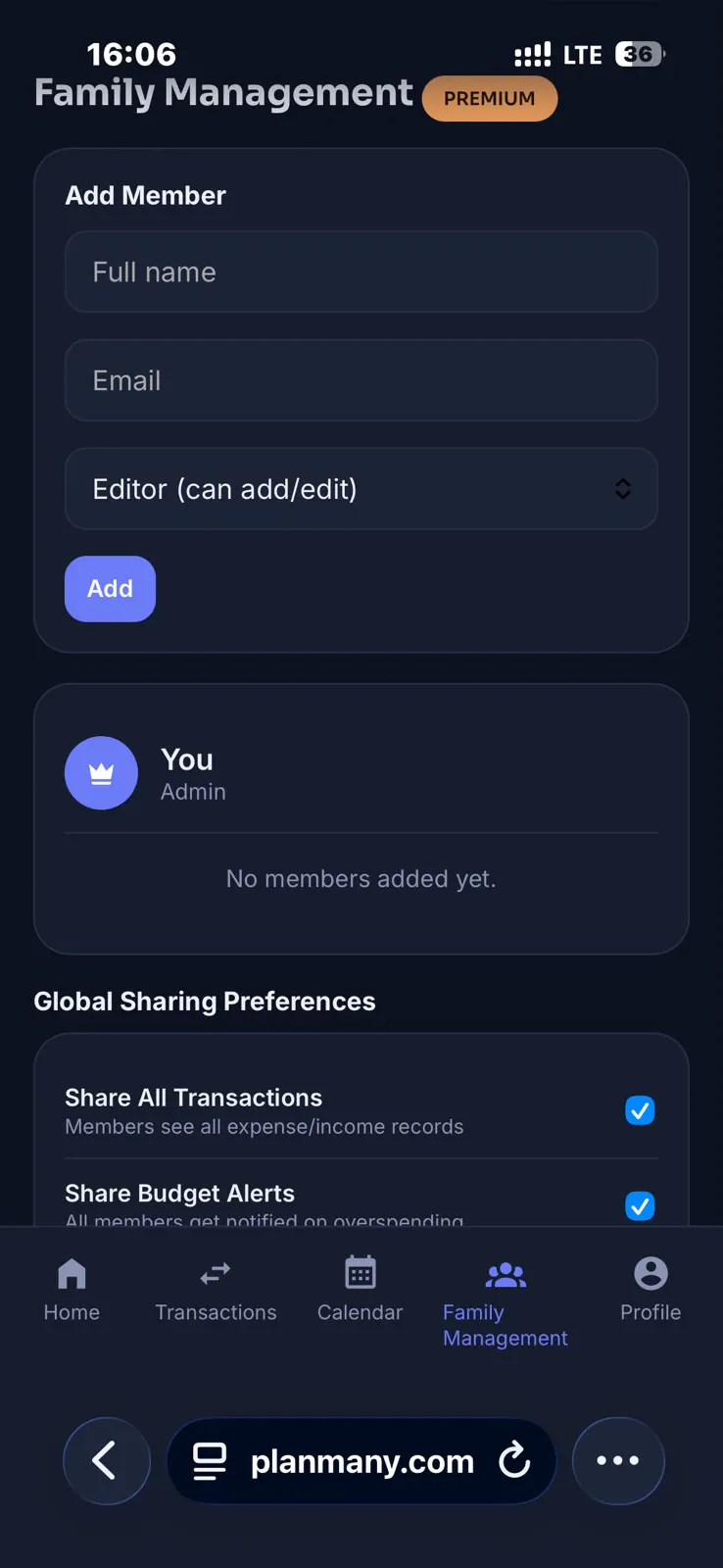Open the Calendar tab
723x1568 pixels.
tap(360, 1290)
